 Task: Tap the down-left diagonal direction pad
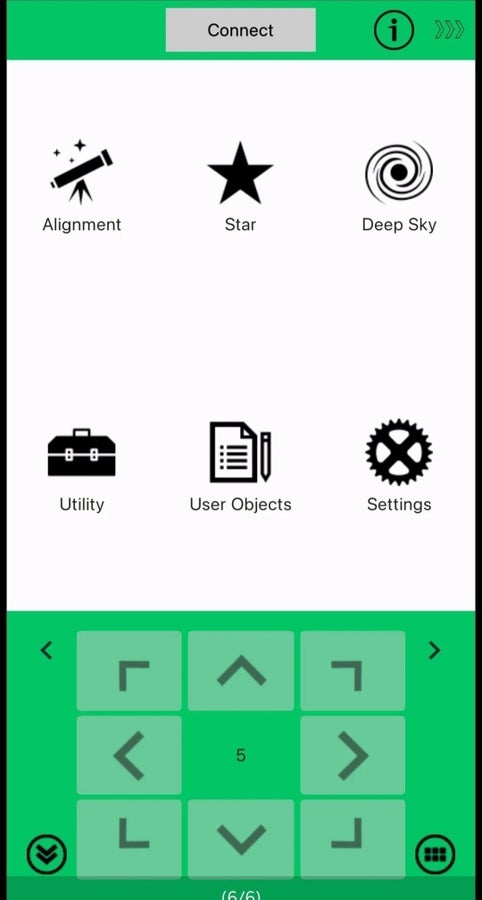[129, 839]
